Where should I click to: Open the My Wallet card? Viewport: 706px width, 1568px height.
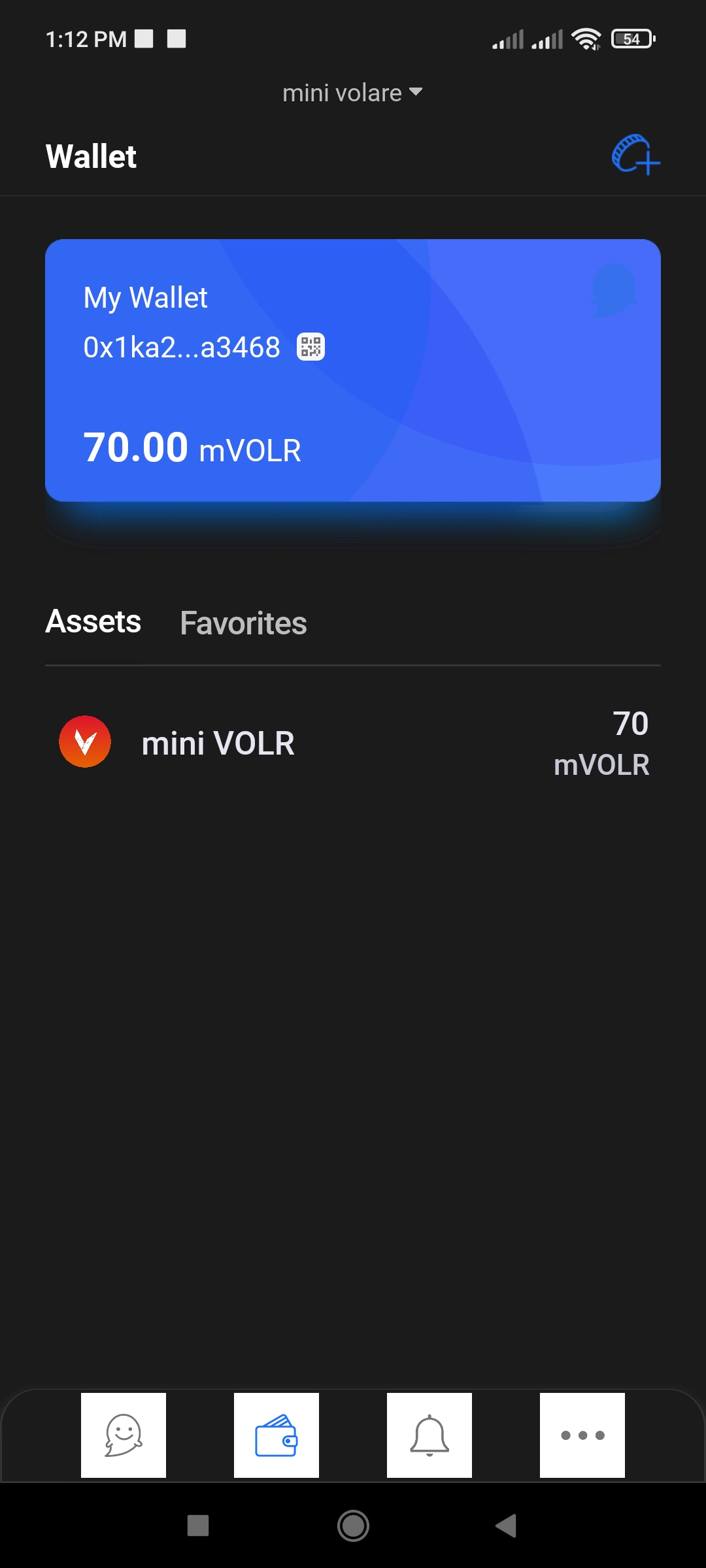(x=353, y=370)
